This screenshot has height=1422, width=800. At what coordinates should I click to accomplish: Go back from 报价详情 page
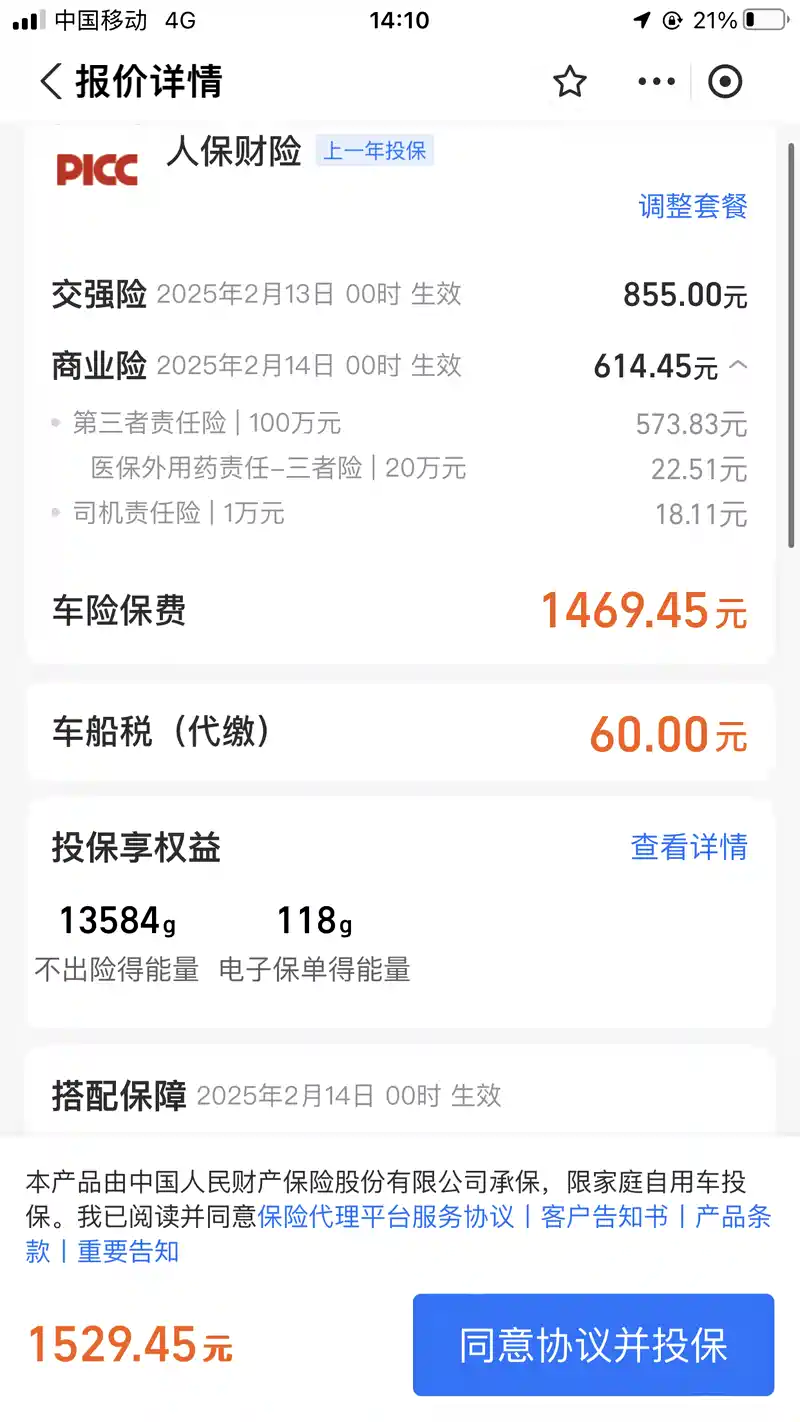click(x=50, y=81)
